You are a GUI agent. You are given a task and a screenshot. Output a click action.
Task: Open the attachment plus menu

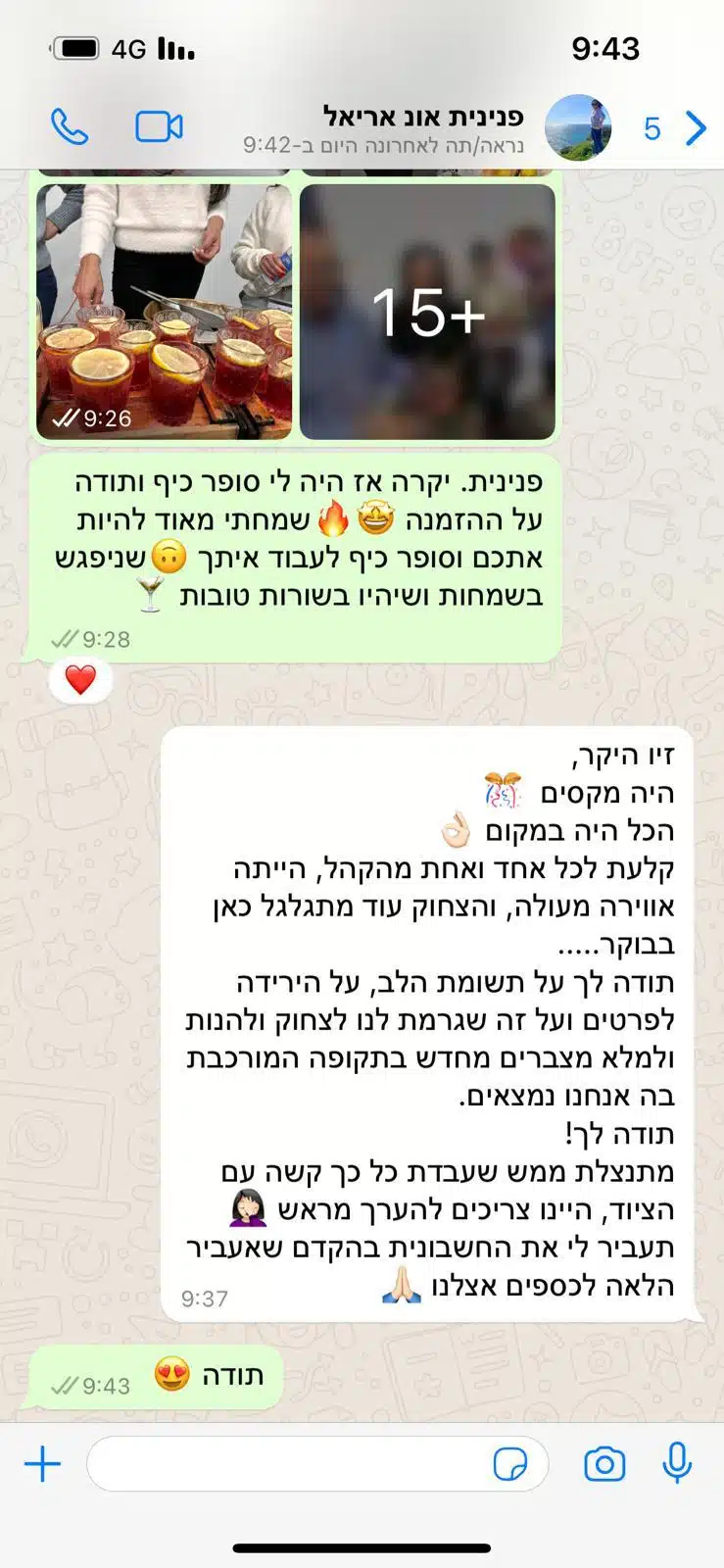pyautogui.click(x=43, y=1464)
